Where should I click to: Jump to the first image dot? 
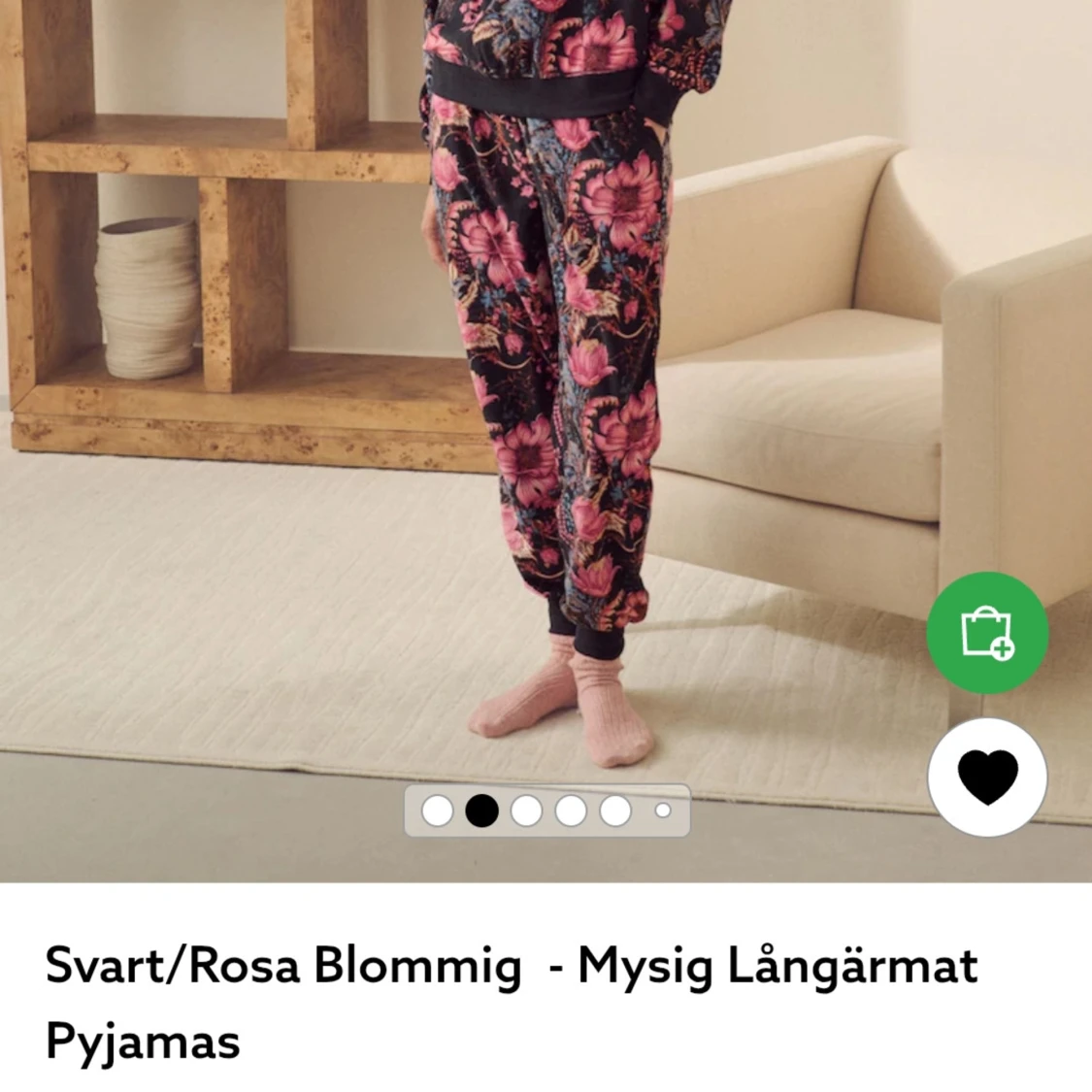point(438,811)
